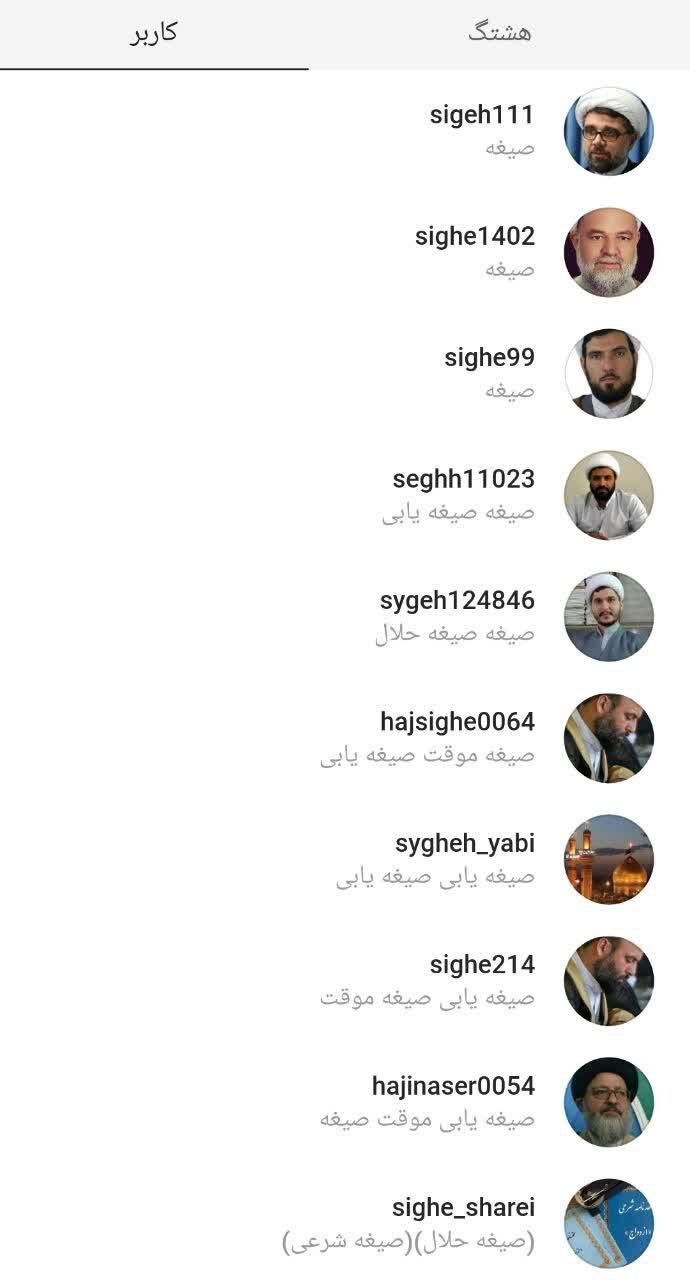Select the sygheh_yabi result

(345, 859)
